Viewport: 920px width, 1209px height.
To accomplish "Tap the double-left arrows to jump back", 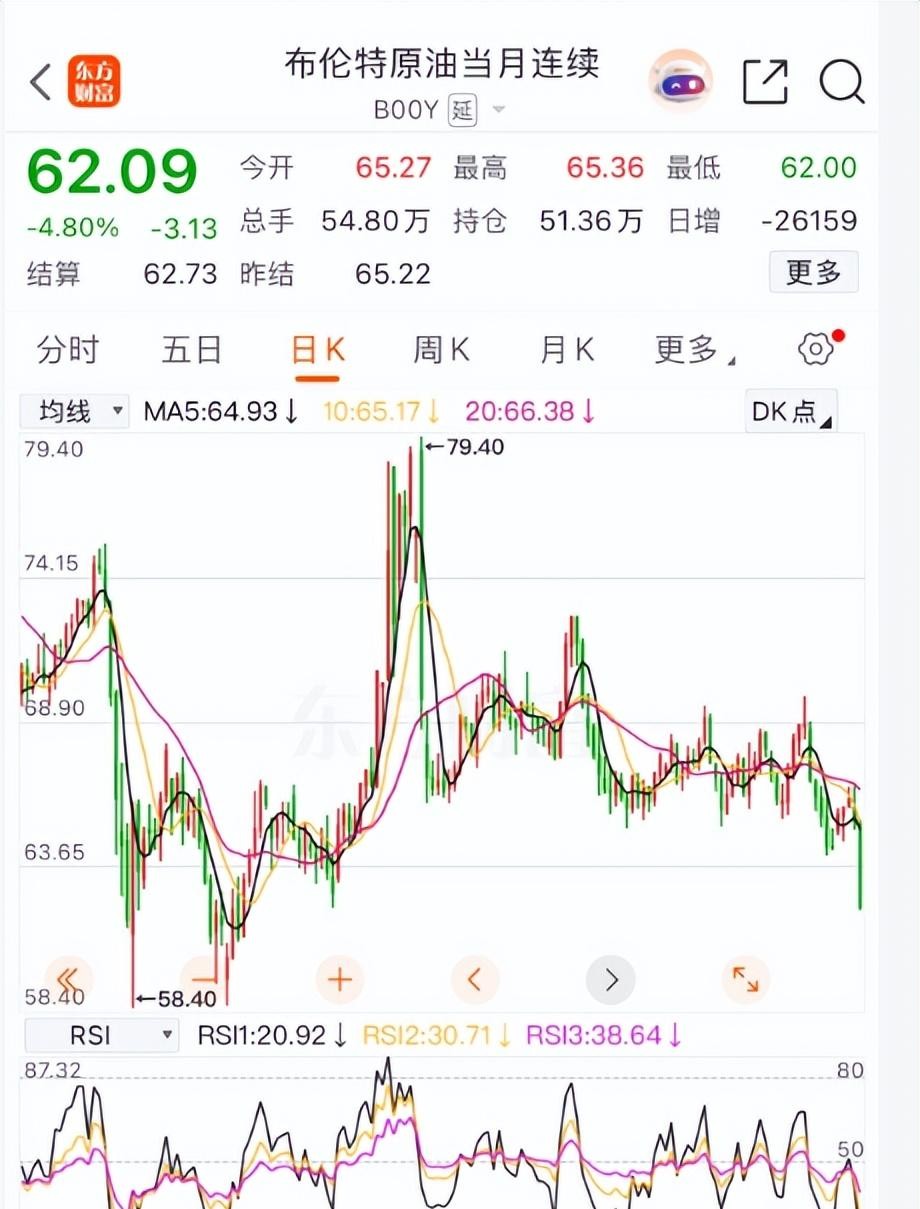I will (x=67, y=979).
